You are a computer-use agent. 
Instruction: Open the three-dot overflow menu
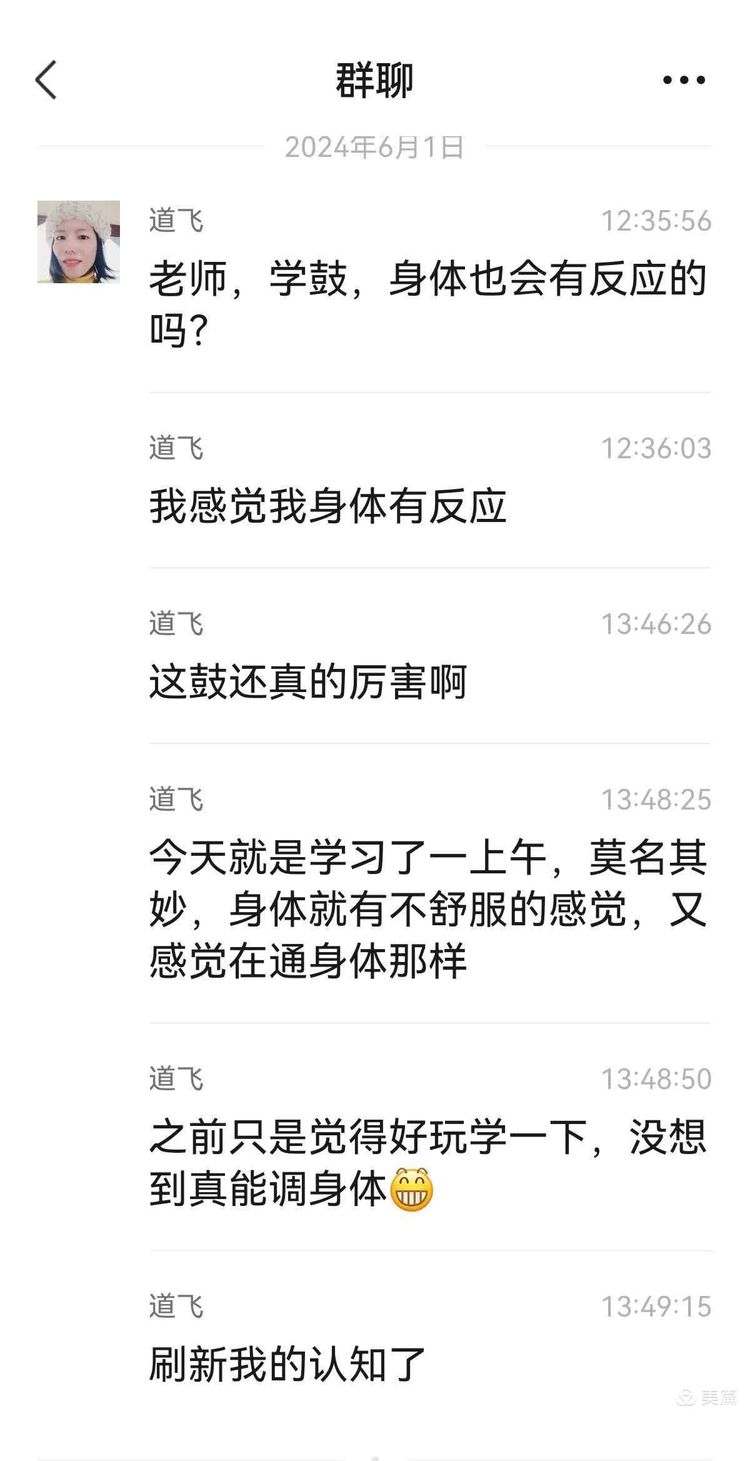tap(684, 80)
